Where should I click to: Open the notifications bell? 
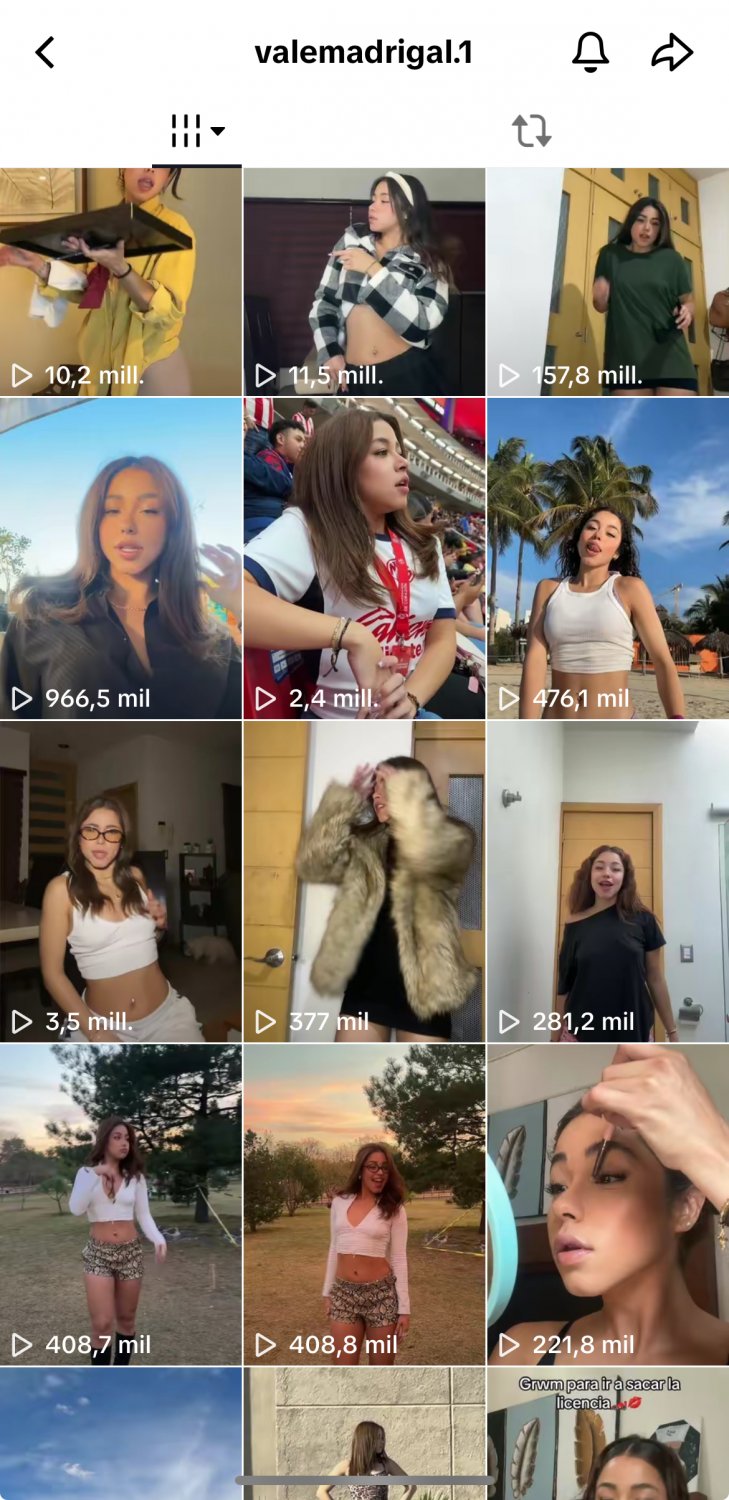[591, 52]
